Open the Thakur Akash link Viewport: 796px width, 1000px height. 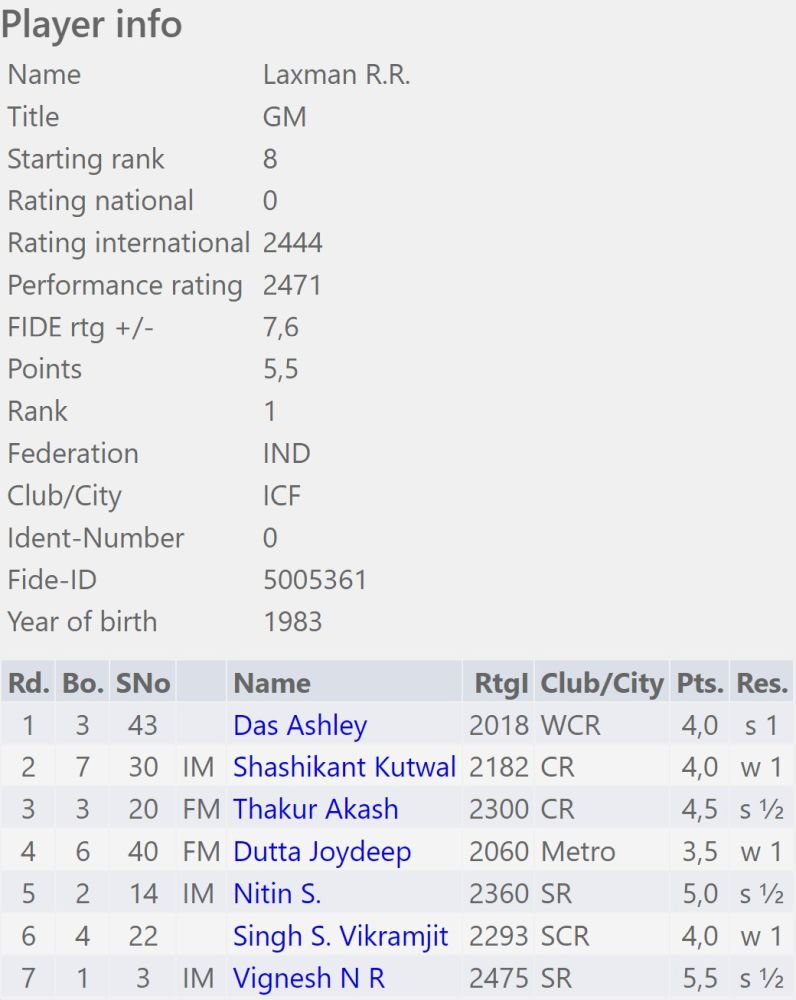tap(315, 809)
